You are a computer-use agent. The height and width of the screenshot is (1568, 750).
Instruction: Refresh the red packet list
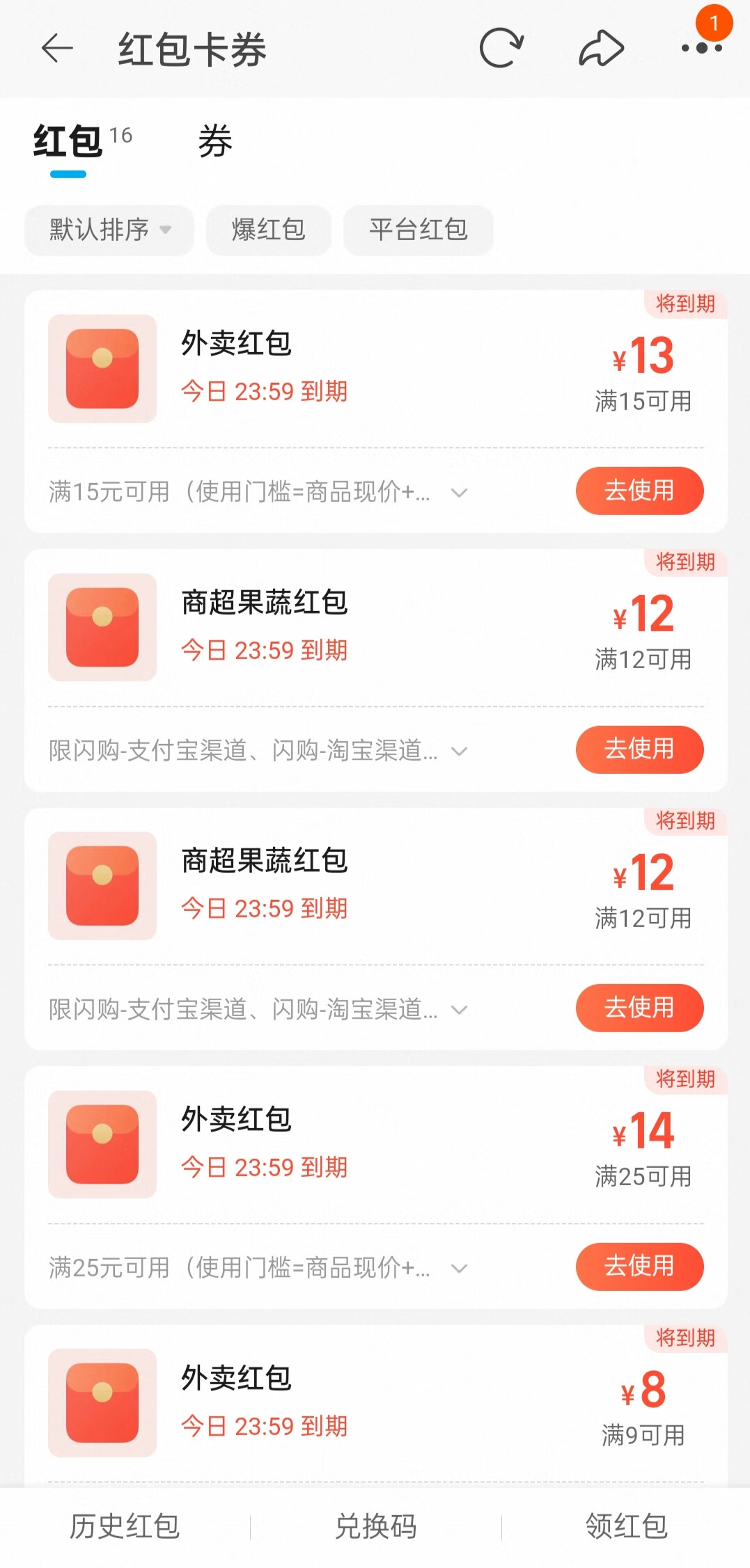501,48
